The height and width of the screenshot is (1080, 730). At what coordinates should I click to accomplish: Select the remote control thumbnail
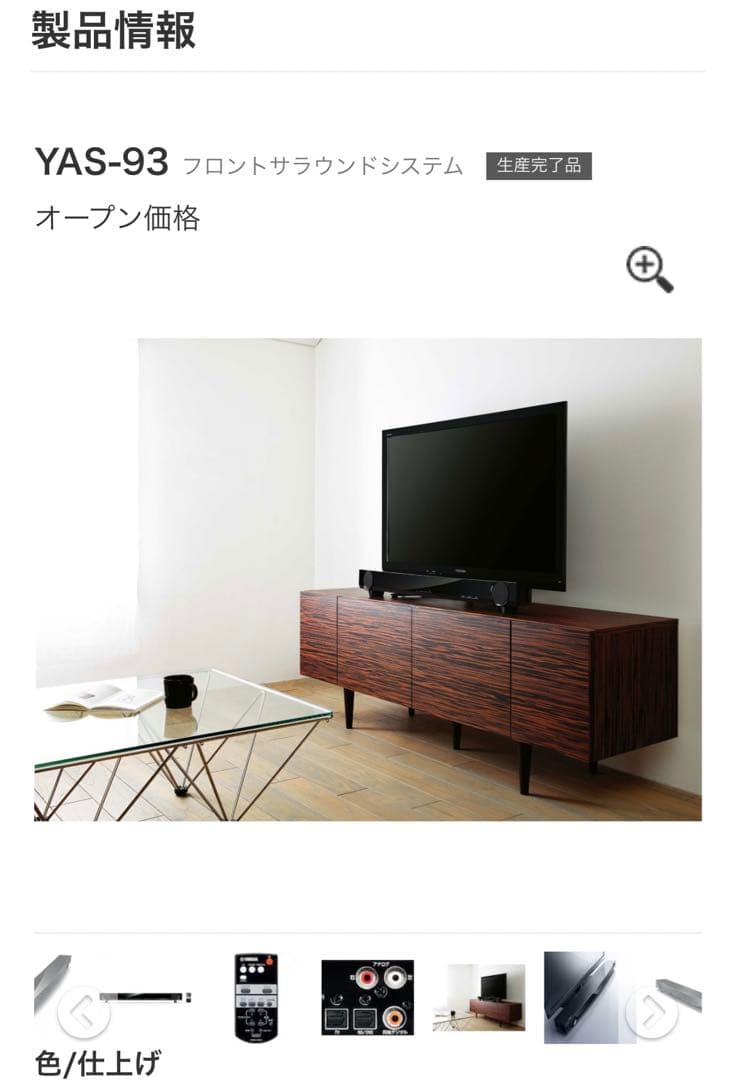(255, 998)
